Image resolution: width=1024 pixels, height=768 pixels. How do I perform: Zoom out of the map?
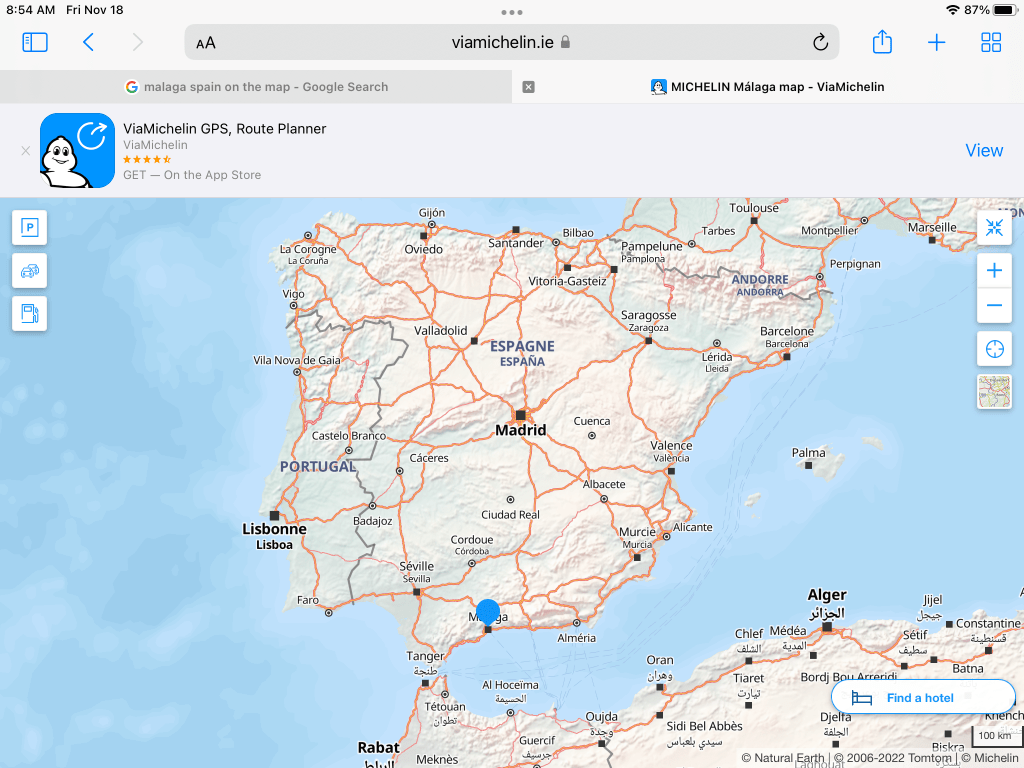[x=994, y=305]
